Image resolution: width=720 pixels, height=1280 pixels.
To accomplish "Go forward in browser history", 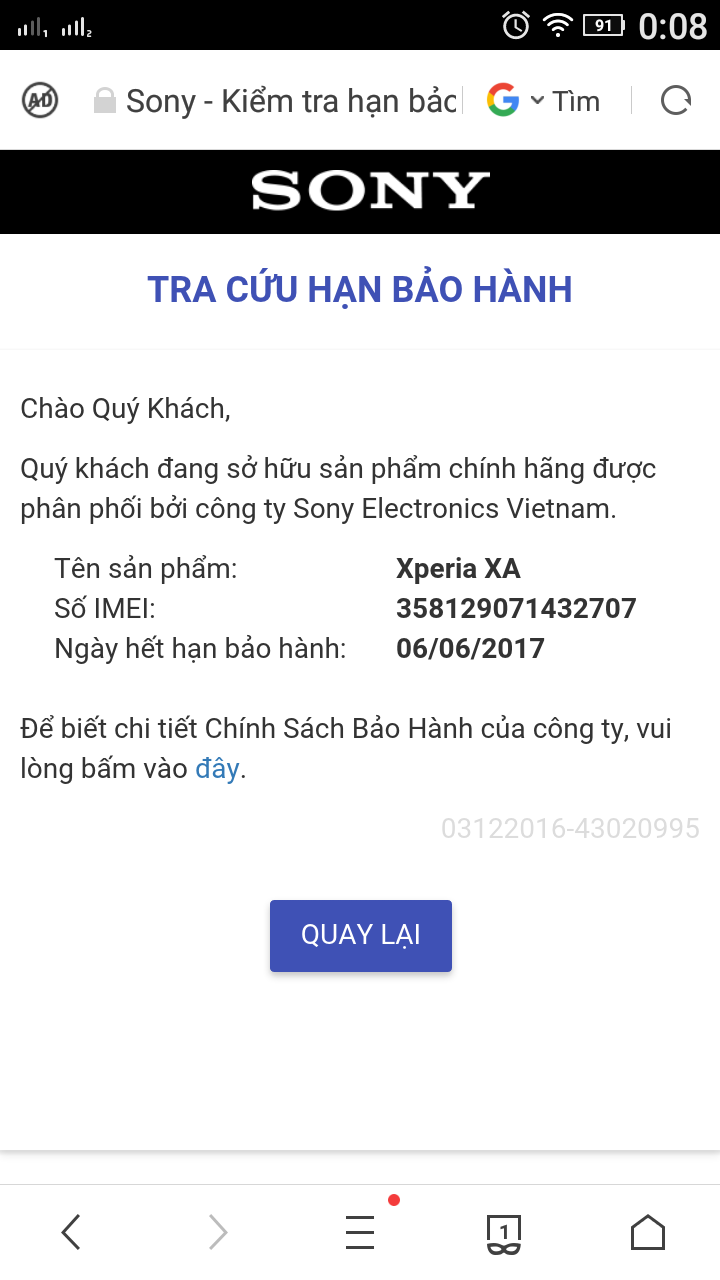I will (217, 1232).
